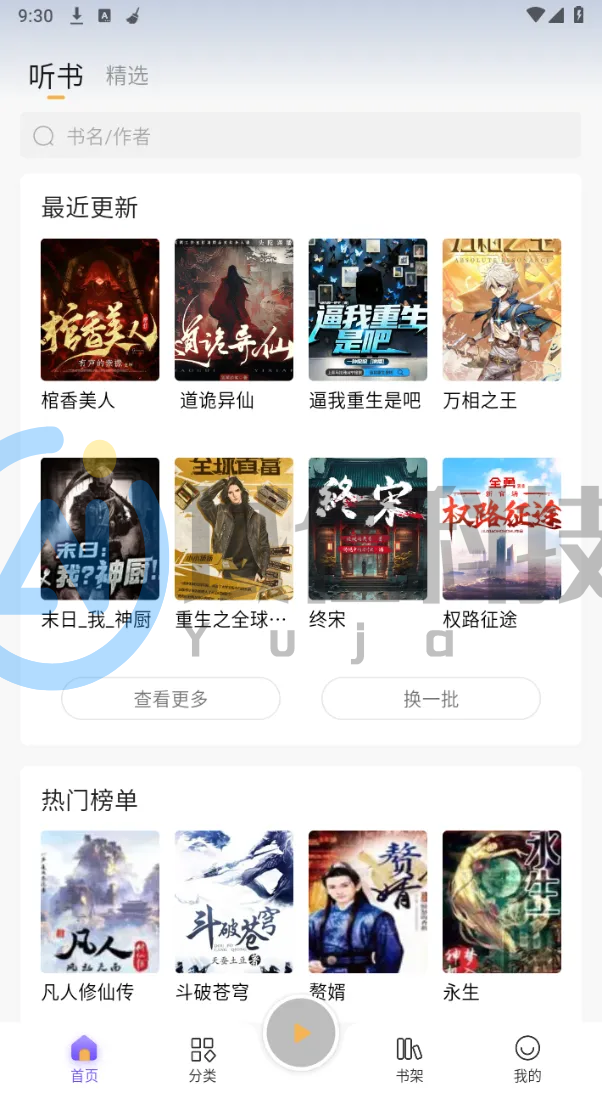602x1104 pixels.
Task: Open the book 道诡异仙
Action: pos(234,310)
